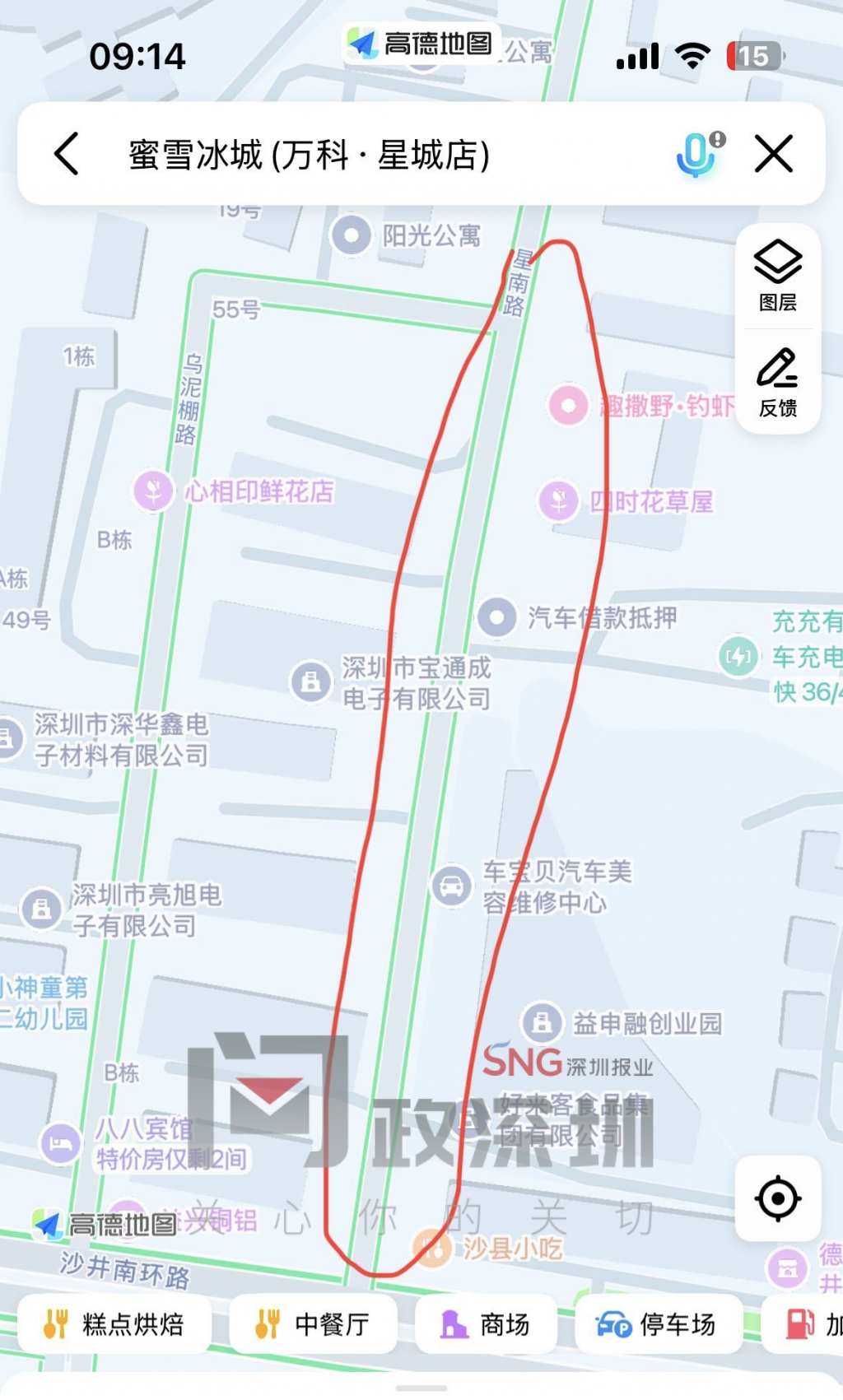
Task: Open 八八宾馆 hotel marker
Action: click(x=61, y=1143)
